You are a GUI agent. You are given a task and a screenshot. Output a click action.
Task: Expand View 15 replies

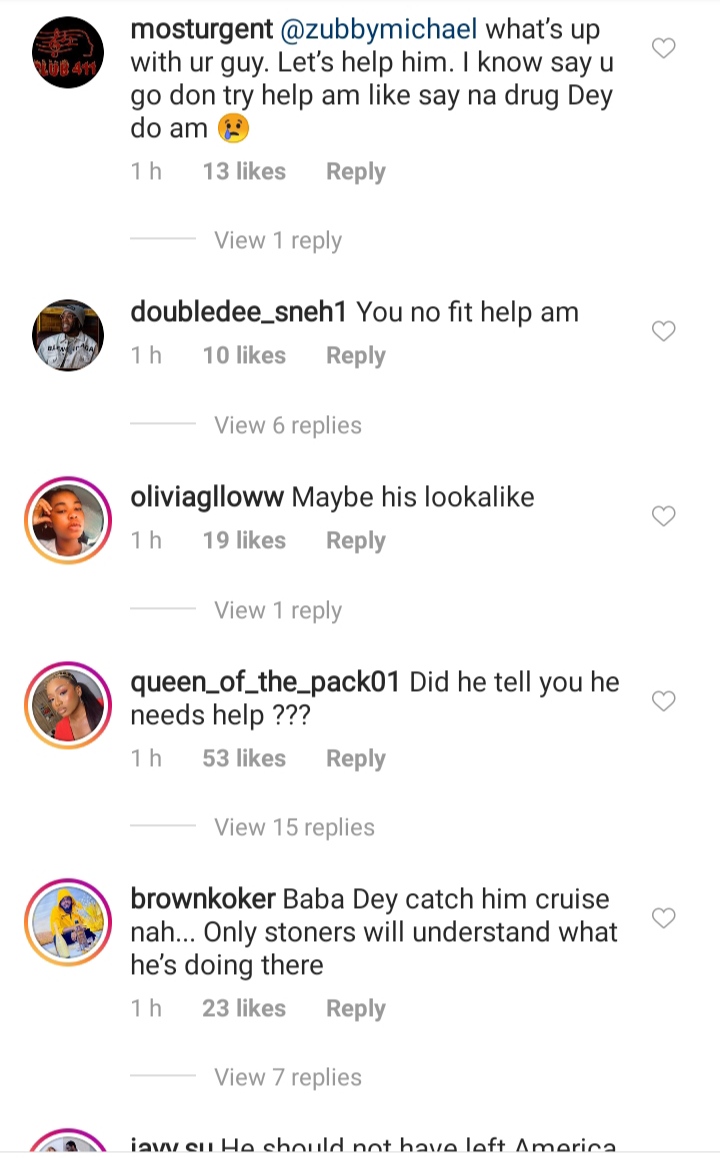[x=294, y=828]
